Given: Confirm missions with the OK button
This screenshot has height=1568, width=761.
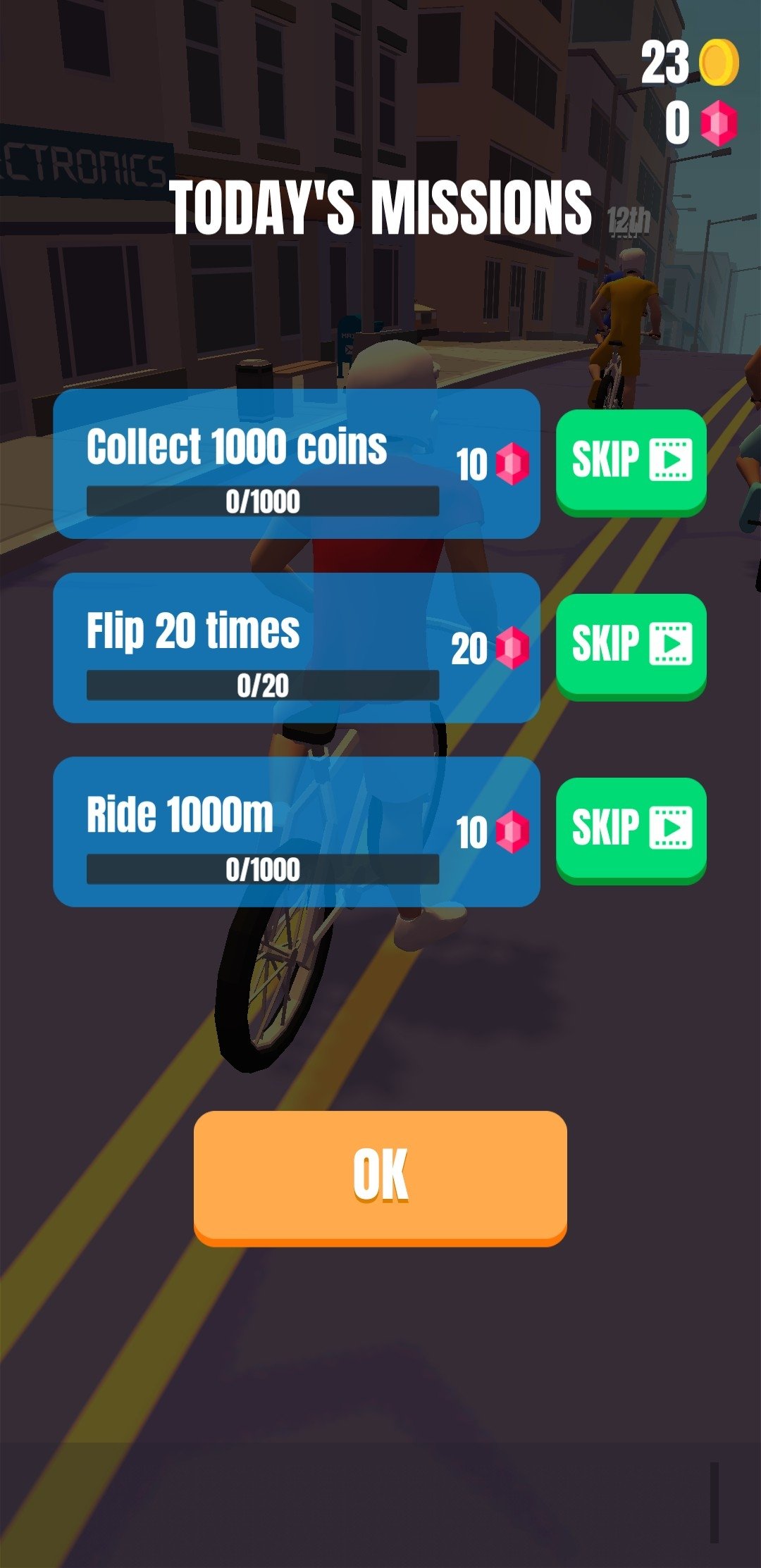Looking at the screenshot, I should 380,1178.
